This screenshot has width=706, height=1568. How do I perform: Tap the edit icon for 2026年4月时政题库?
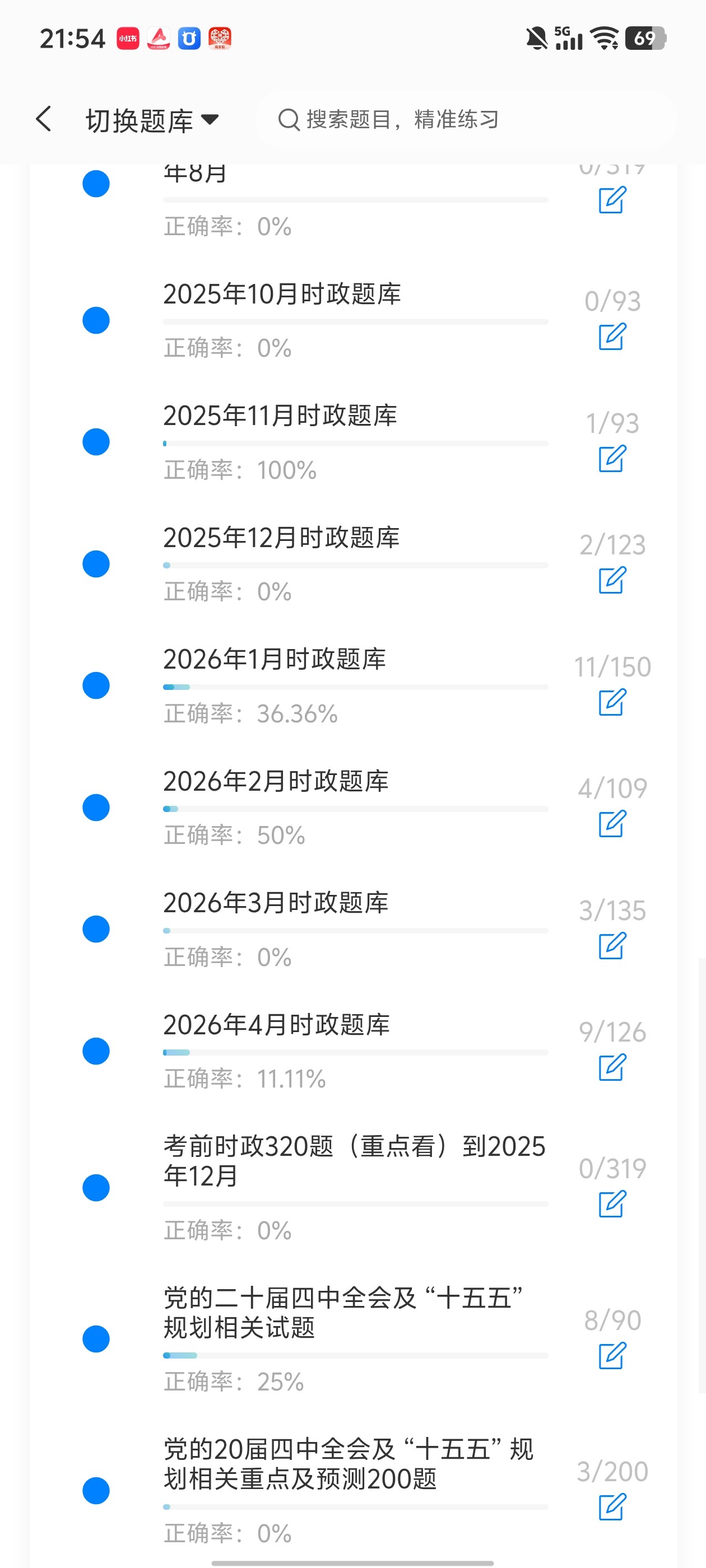612,1067
